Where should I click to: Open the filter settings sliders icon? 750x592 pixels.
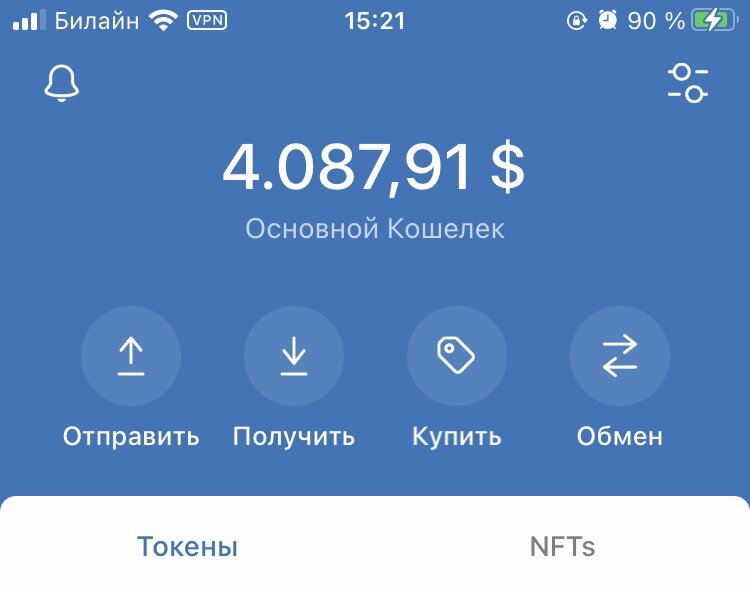click(x=688, y=83)
